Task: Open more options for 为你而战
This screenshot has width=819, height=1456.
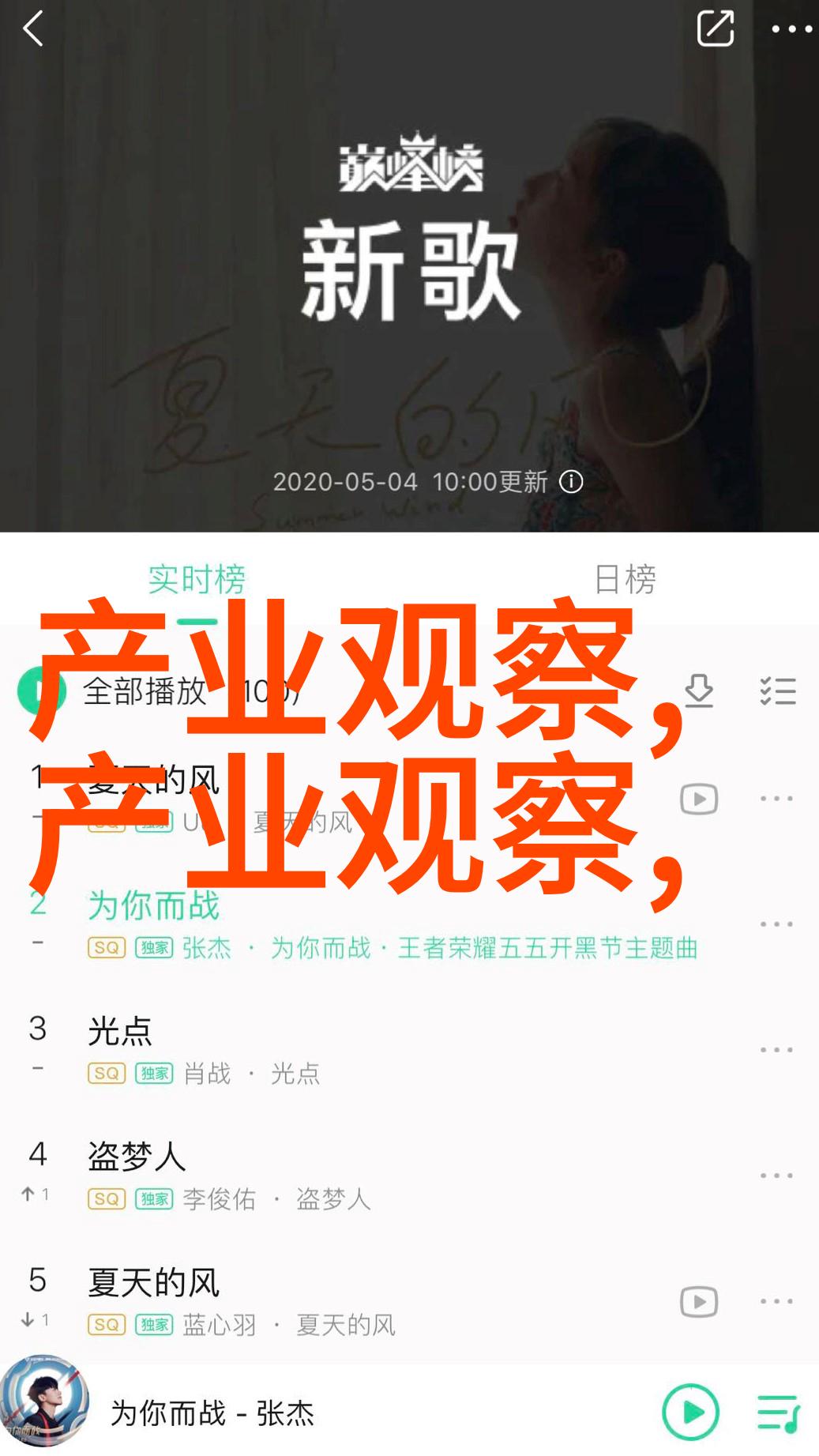Action: [776, 924]
